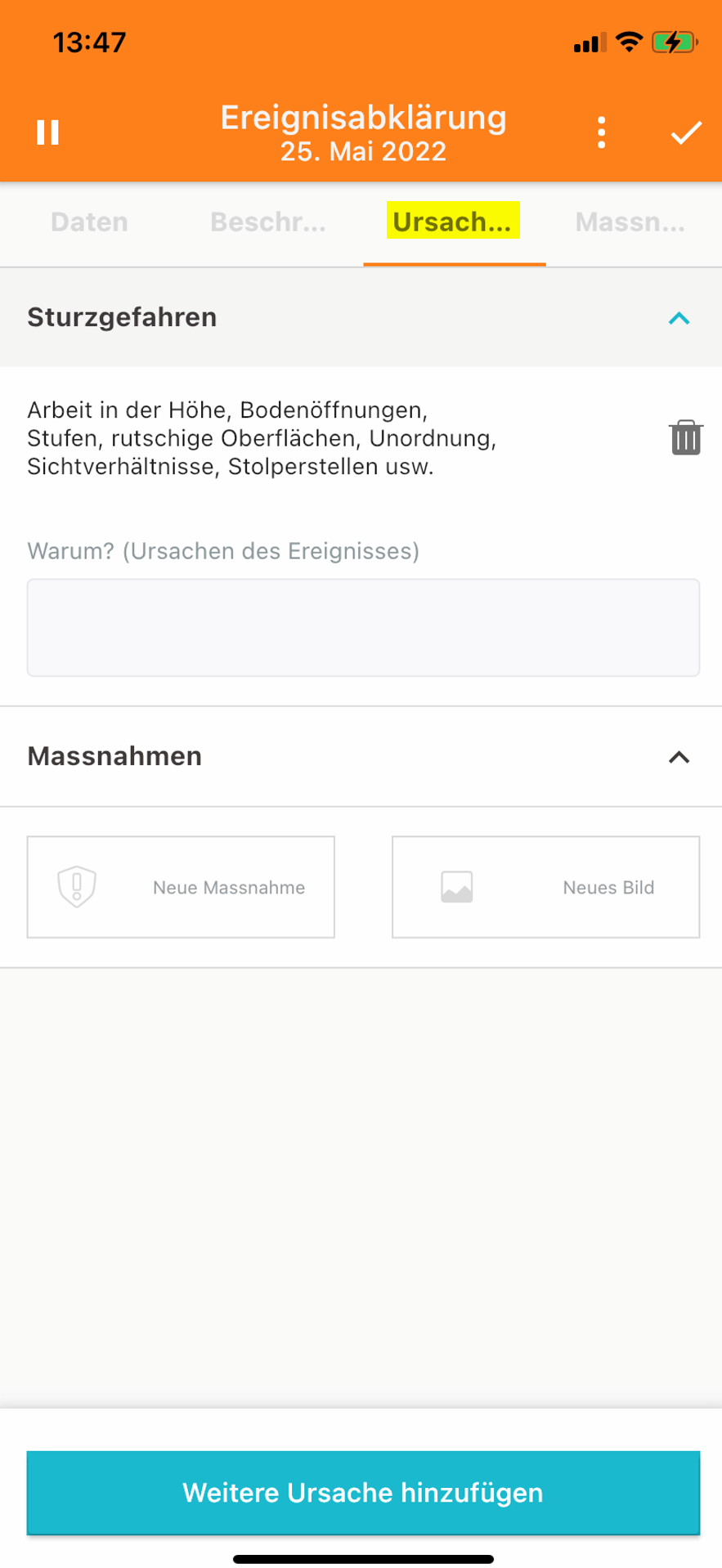
Task: Open the three-dot overflow menu
Action: (x=602, y=132)
